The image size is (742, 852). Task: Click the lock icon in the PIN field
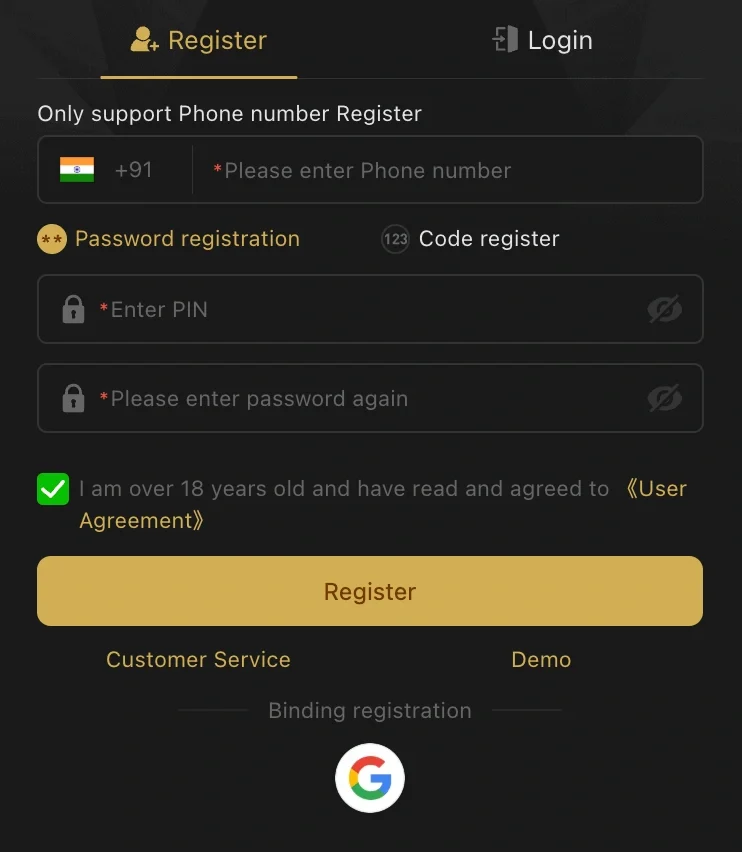[x=73, y=309]
